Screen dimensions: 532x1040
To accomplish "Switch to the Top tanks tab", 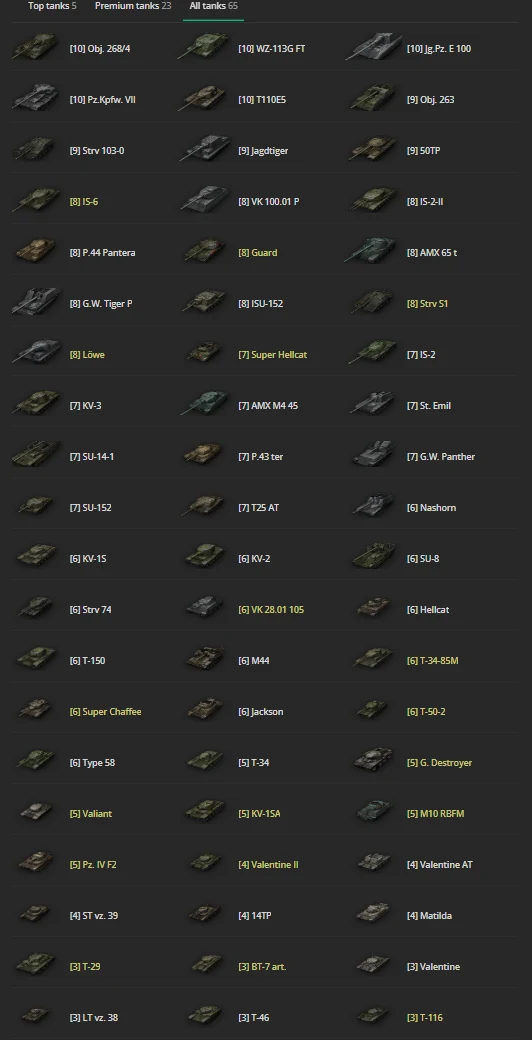I will click(52, 6).
